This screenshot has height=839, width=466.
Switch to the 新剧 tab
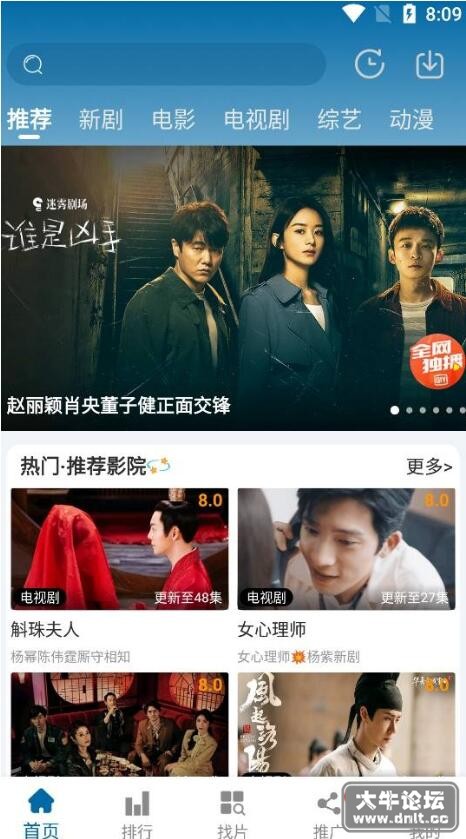pyautogui.click(x=101, y=119)
